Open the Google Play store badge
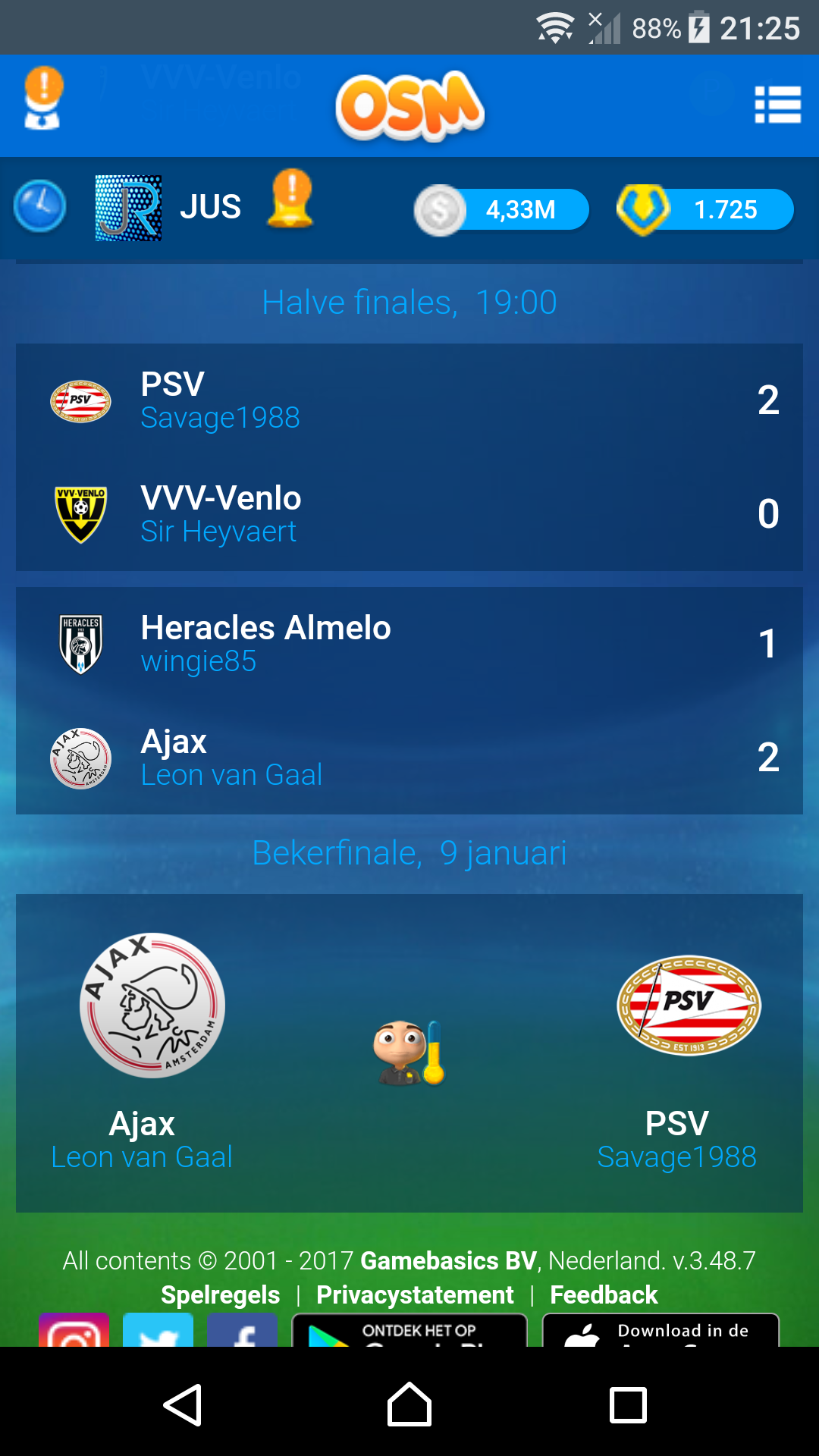819x1456 pixels. pyautogui.click(x=409, y=1331)
